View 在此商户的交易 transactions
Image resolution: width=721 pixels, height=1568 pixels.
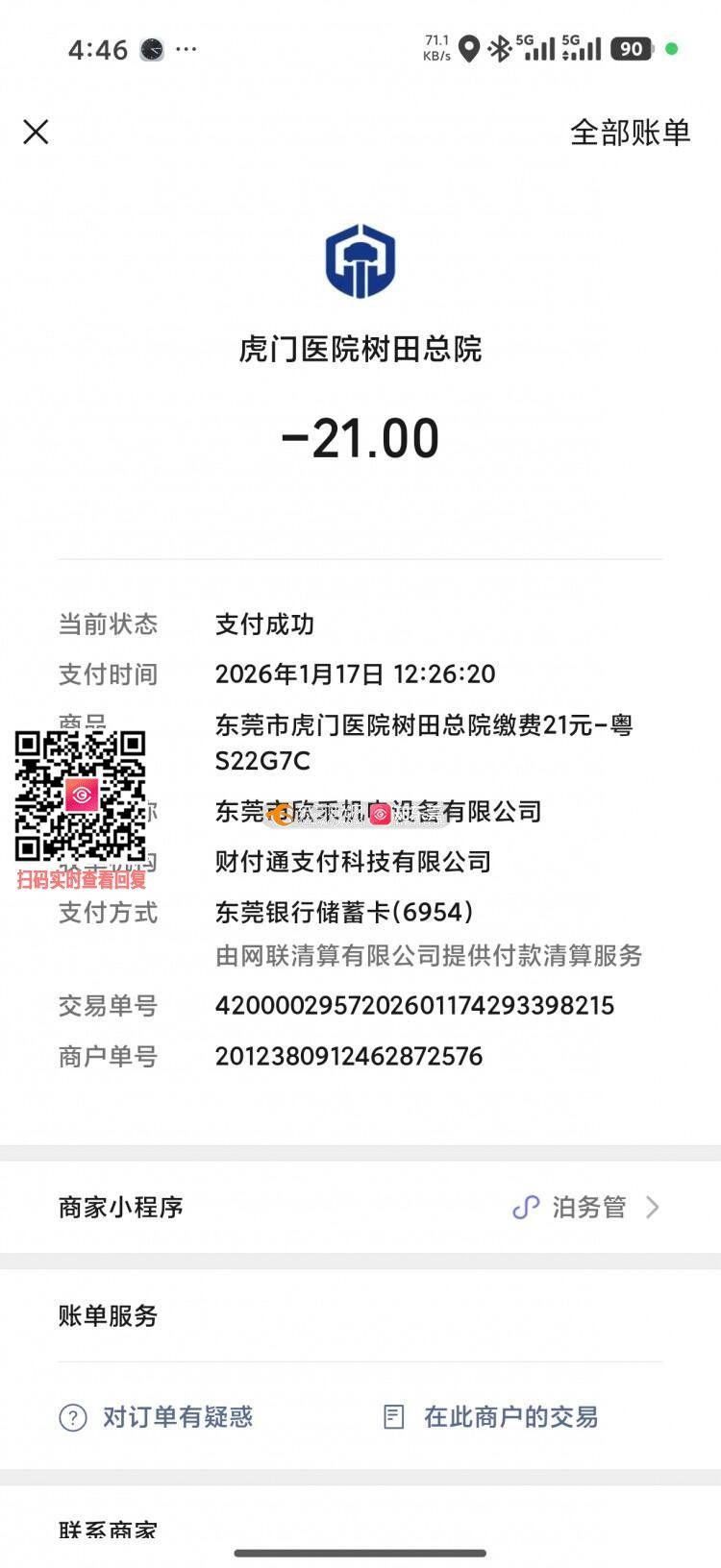tap(491, 1416)
